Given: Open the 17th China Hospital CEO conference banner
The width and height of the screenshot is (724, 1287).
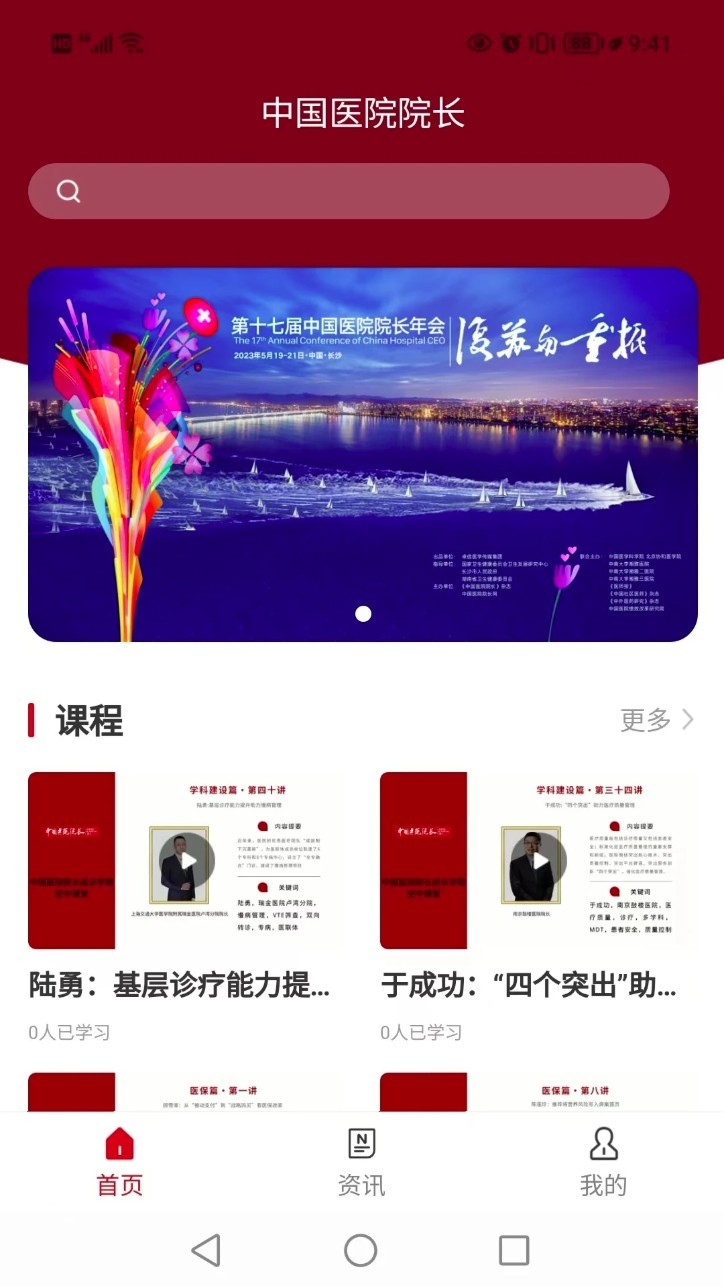Looking at the screenshot, I should pyautogui.click(x=362, y=454).
